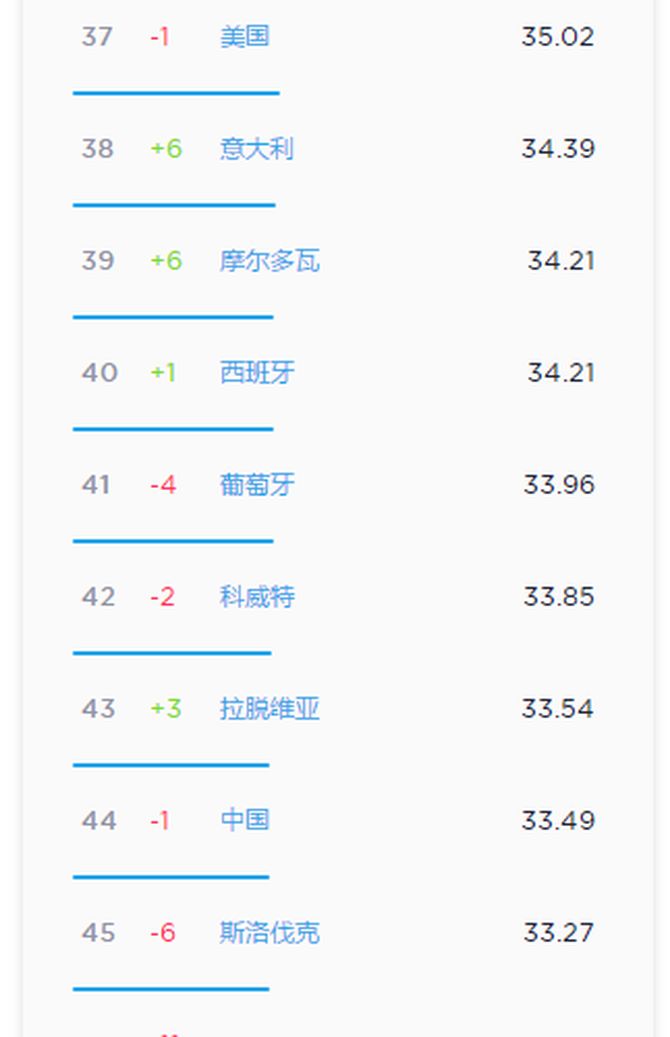The image size is (670, 1037).
Task: View details for 中国
Action: pos(244,821)
